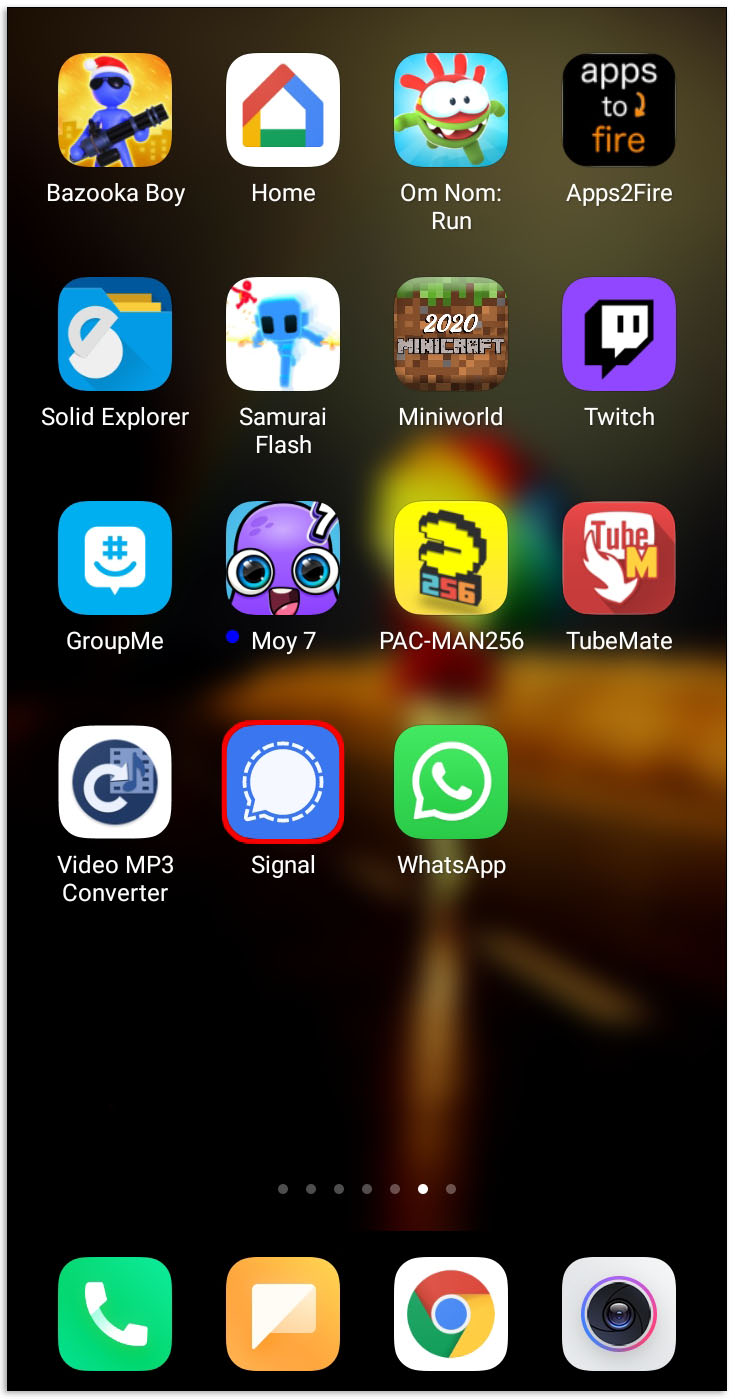
Task: Launch Twitch
Action: [619, 334]
